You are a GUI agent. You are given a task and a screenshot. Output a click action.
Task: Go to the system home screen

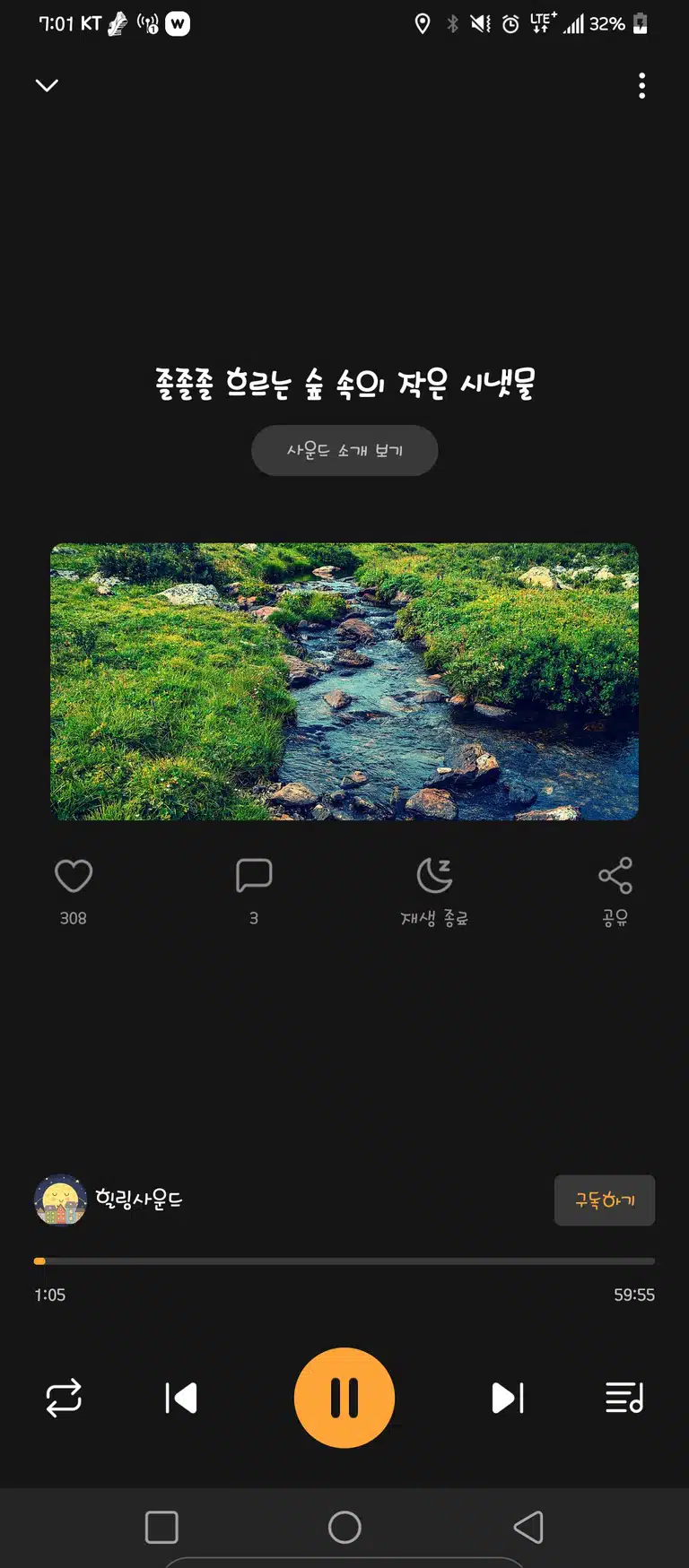click(344, 1527)
